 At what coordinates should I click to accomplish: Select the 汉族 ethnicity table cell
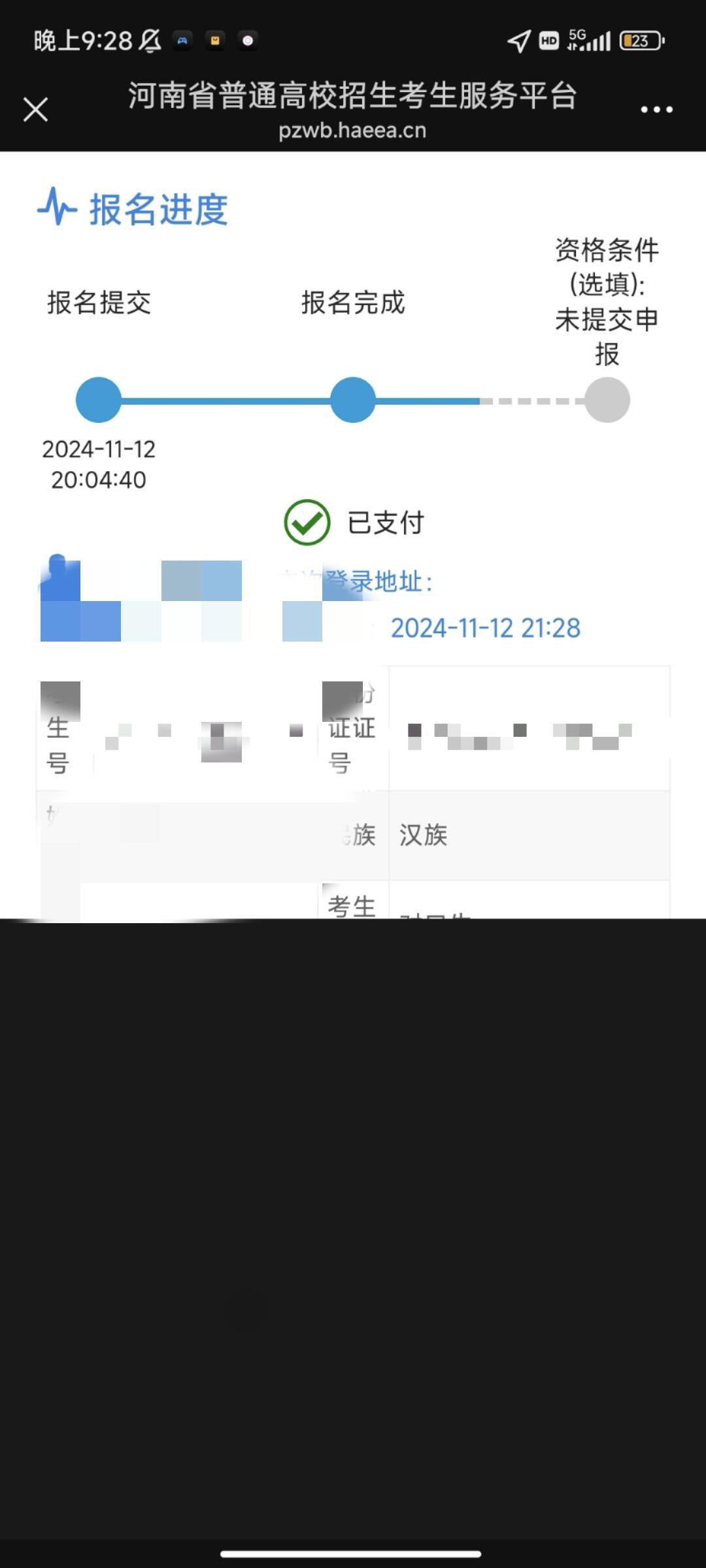click(x=424, y=834)
